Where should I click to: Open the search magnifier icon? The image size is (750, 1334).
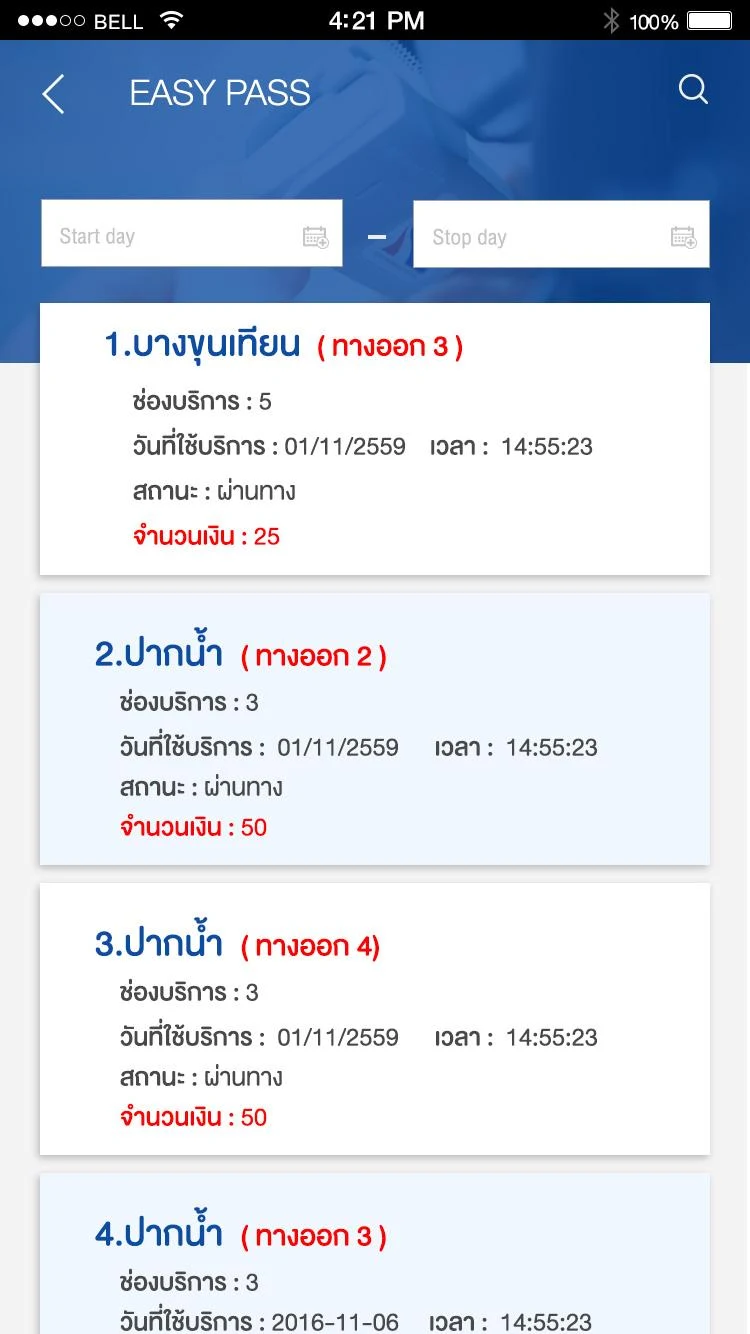pyautogui.click(x=693, y=90)
